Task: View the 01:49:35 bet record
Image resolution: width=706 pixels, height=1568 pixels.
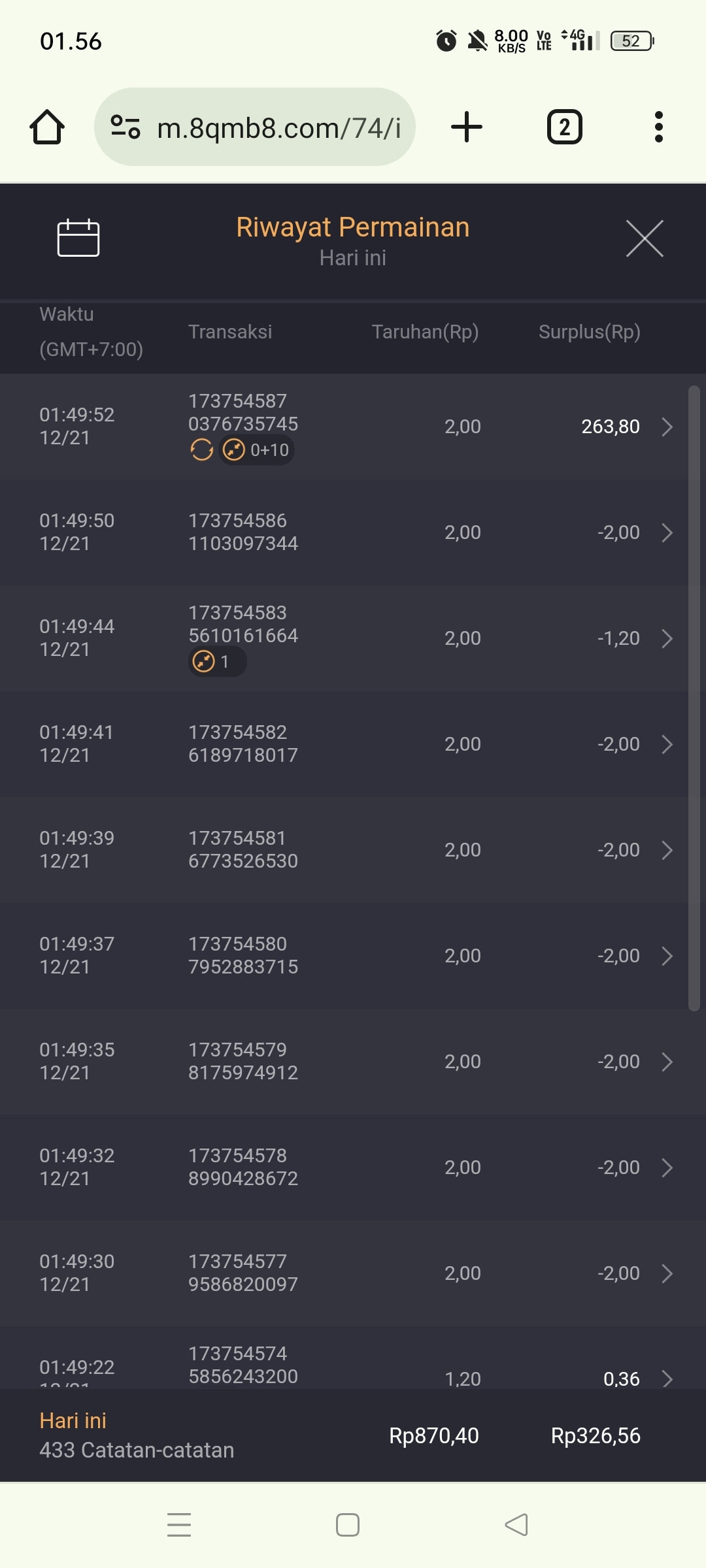Action: click(x=667, y=1062)
